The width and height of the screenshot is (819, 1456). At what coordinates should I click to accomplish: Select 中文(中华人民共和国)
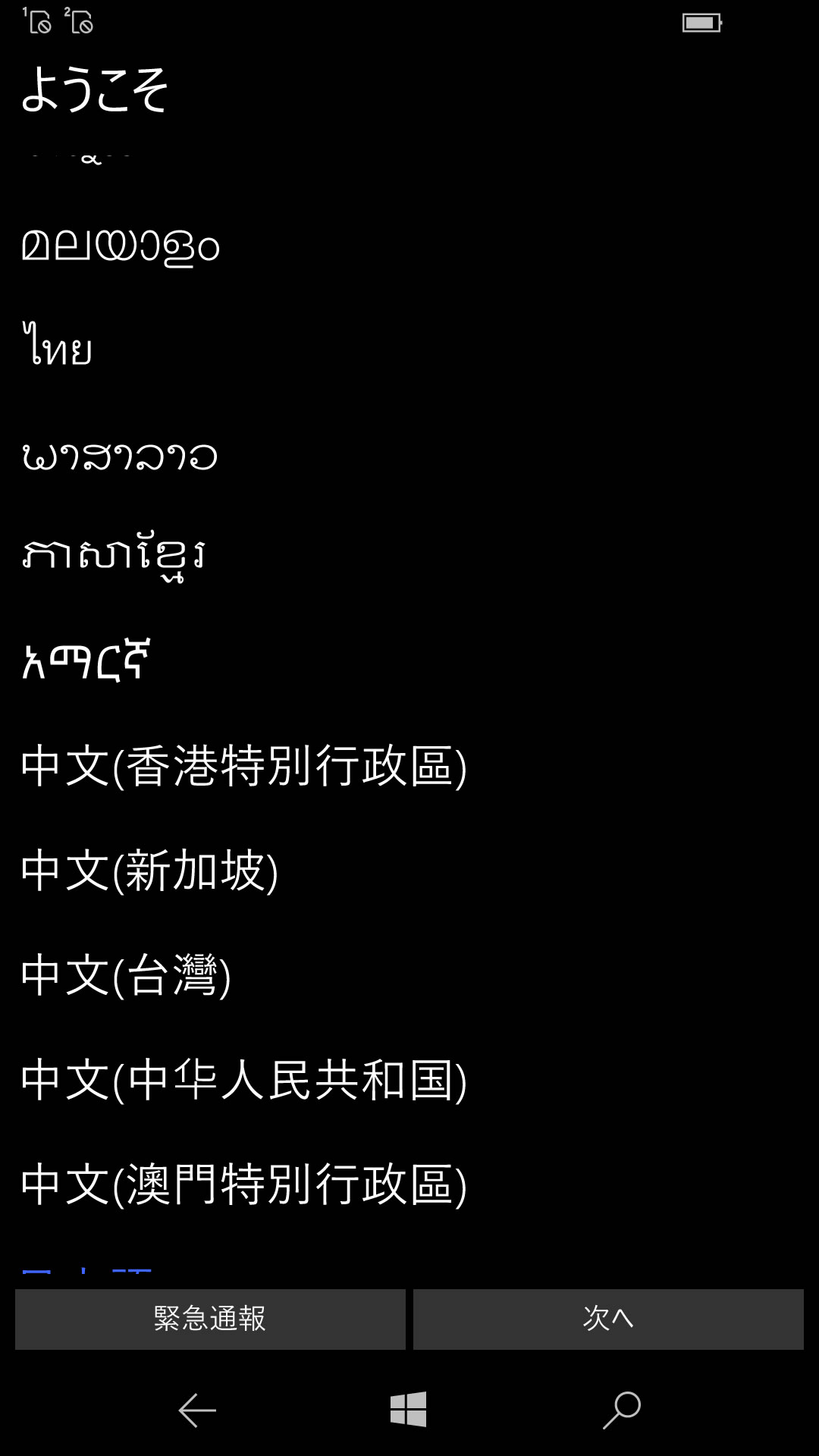pyautogui.click(x=244, y=1080)
